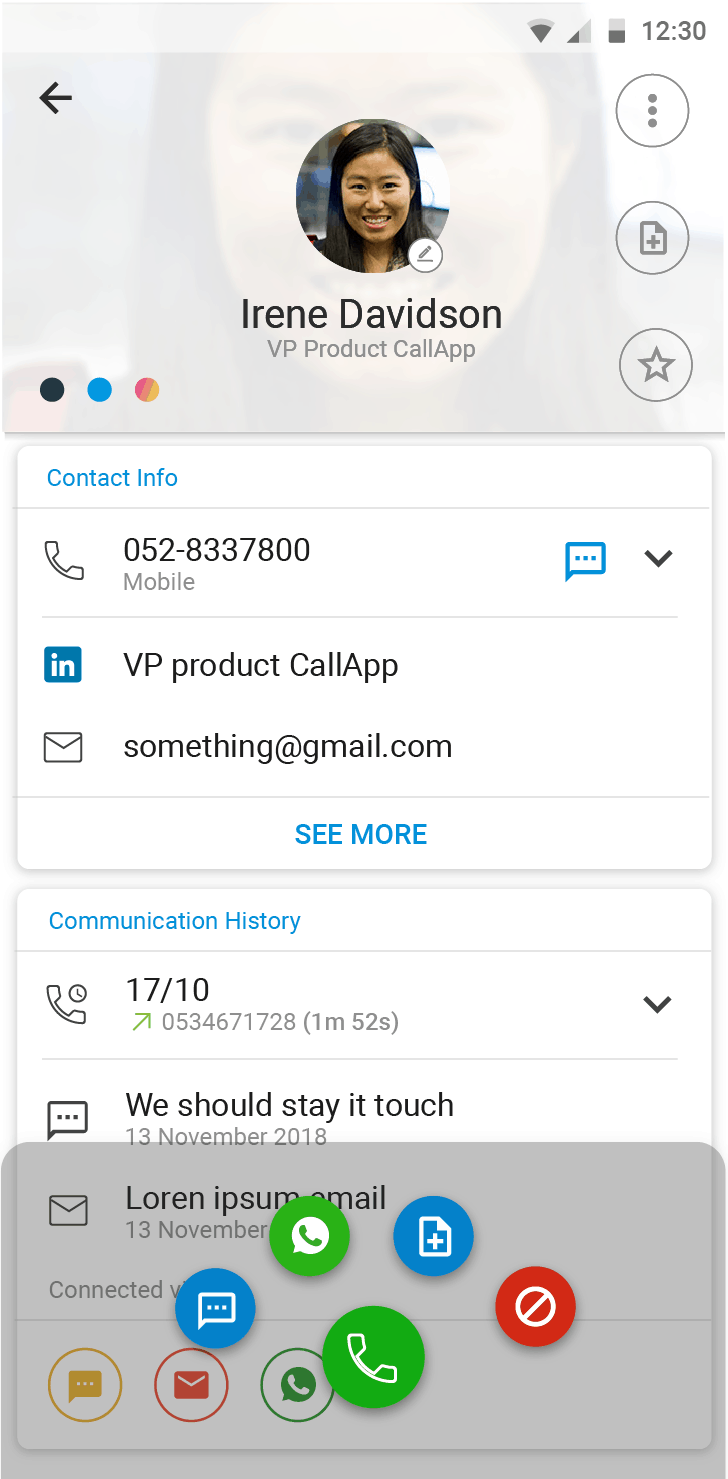The image size is (728, 1479).
Task: Tap blue floating add-note button
Action: point(433,1238)
